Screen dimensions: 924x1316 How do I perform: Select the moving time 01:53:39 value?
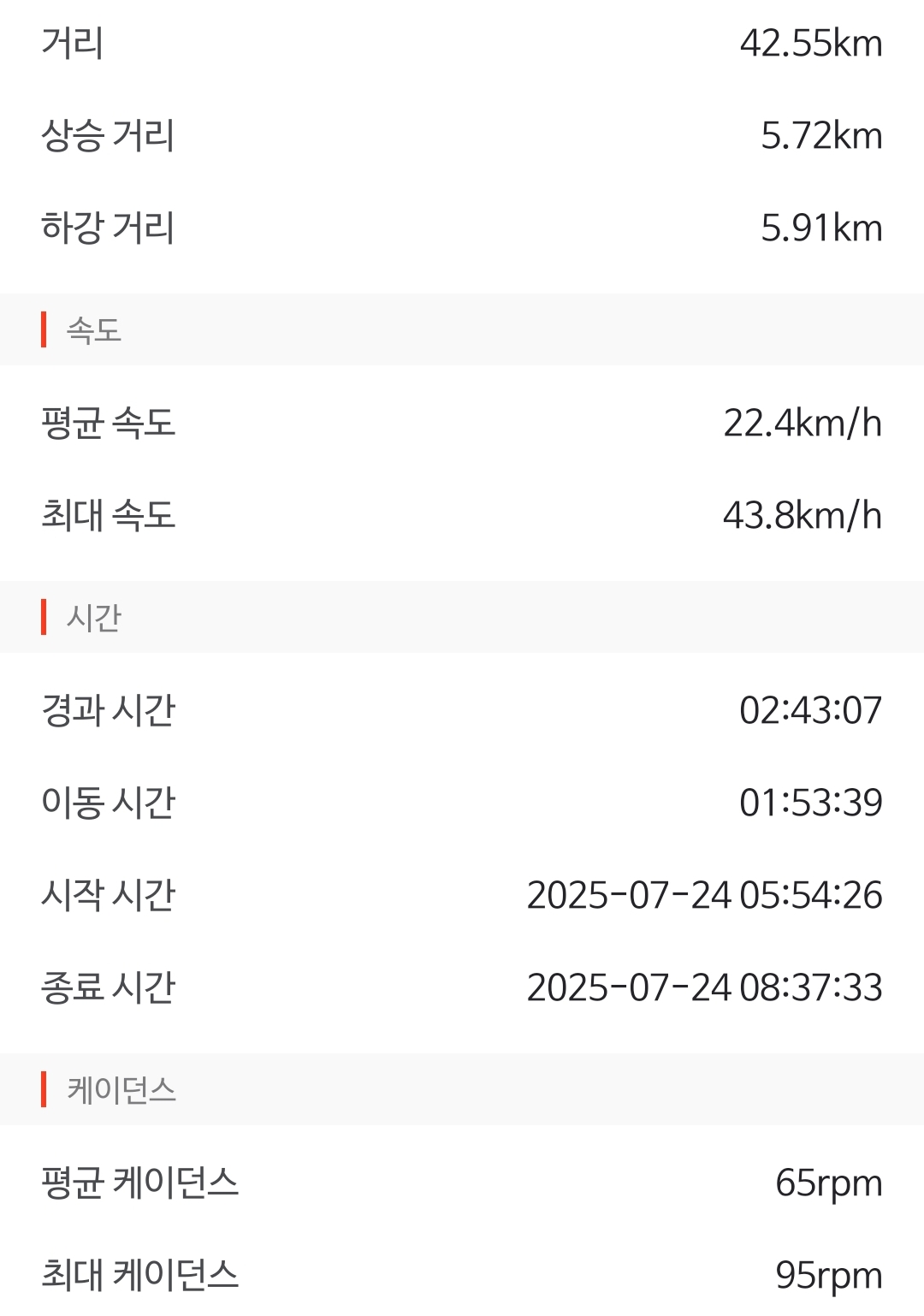point(809,802)
